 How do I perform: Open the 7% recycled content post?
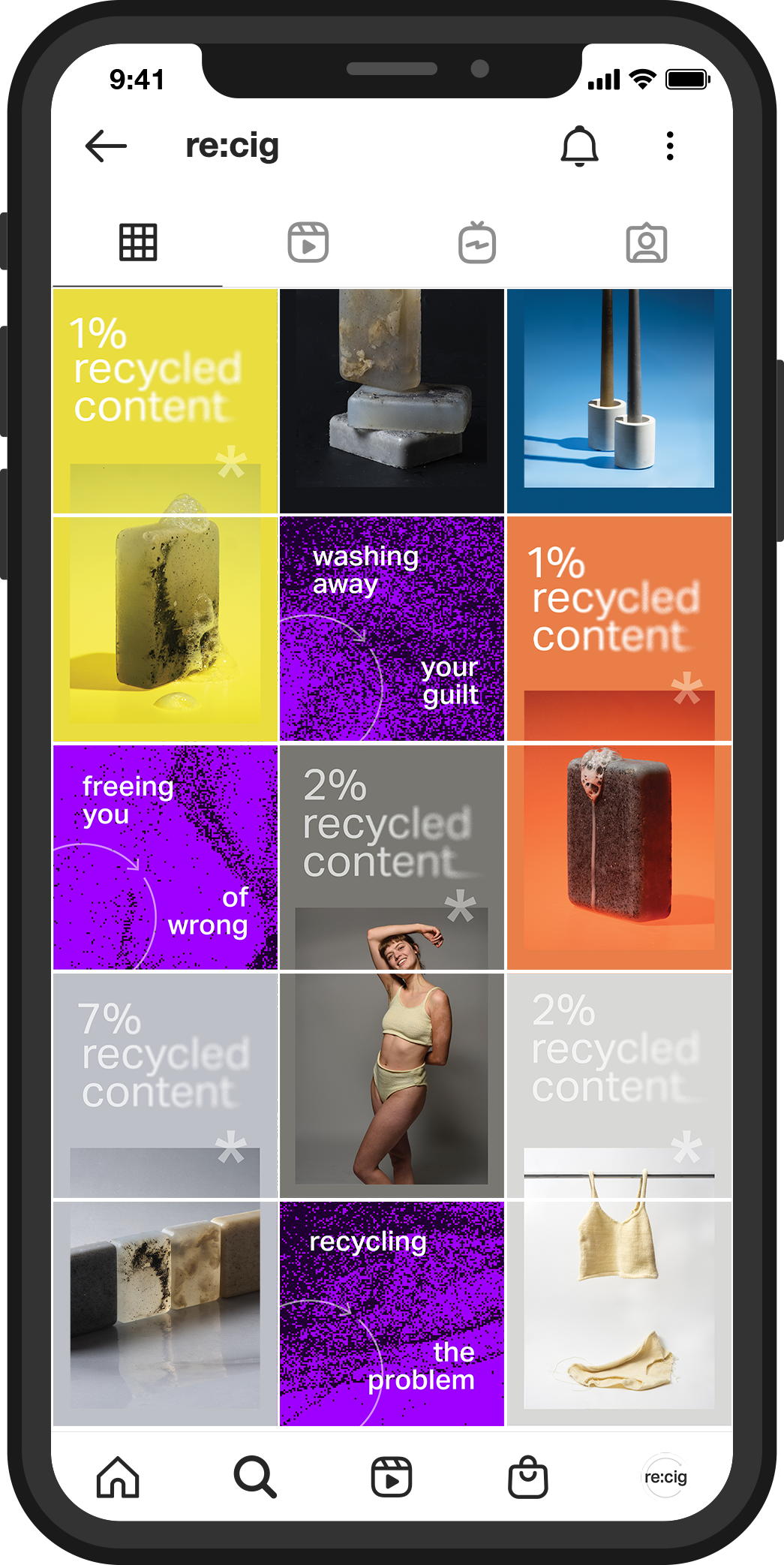(x=165, y=1085)
